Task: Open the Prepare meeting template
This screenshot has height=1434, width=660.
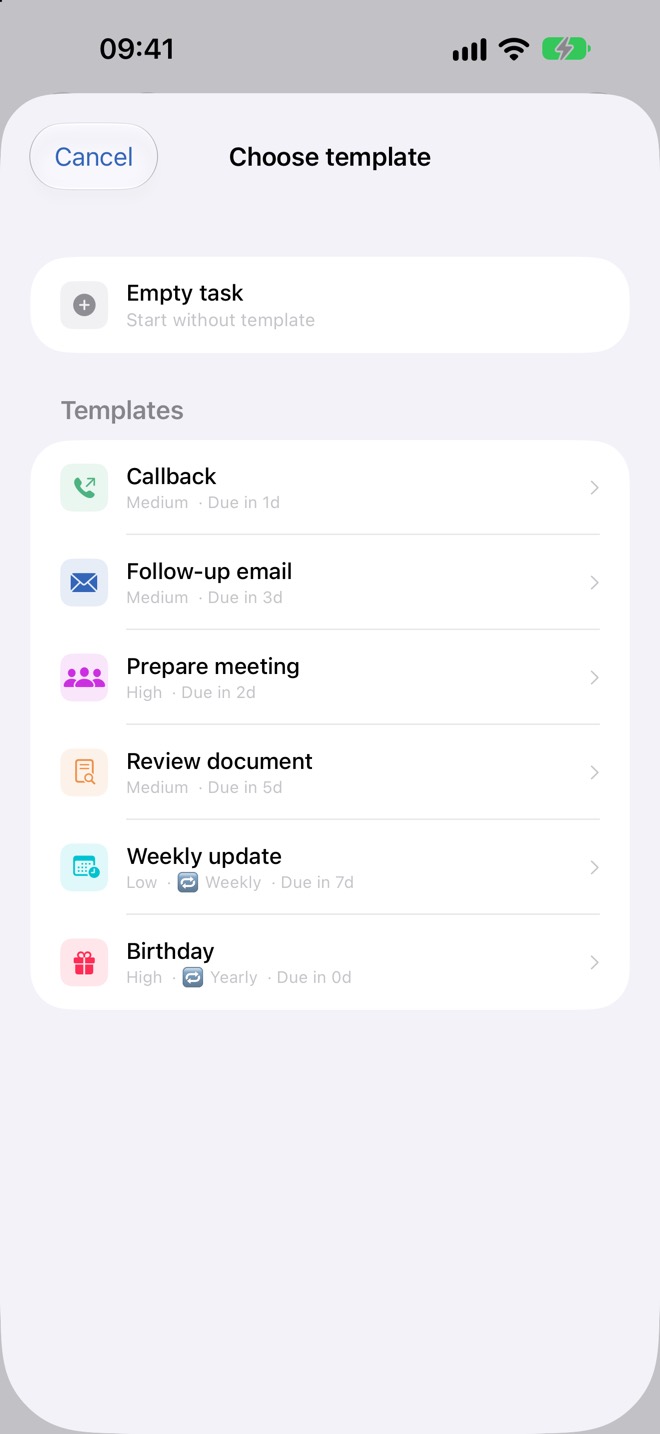Action: coord(330,678)
